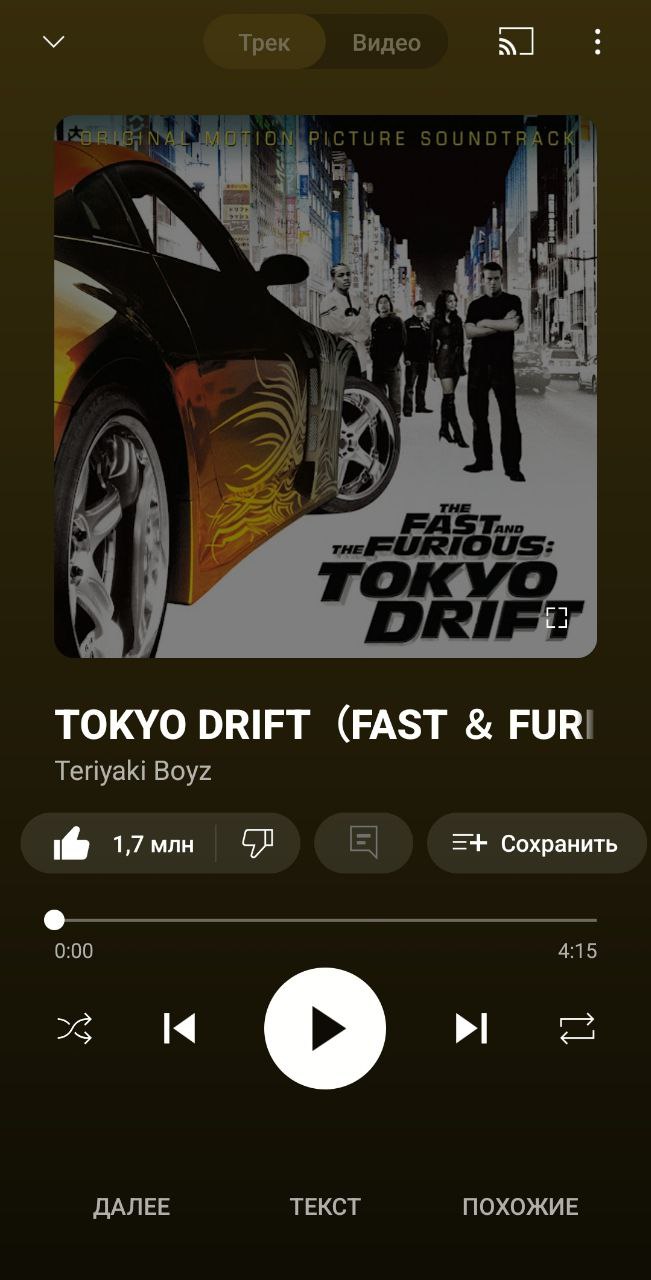Expand album art to fullscreen
The image size is (651, 1280).
(557, 617)
